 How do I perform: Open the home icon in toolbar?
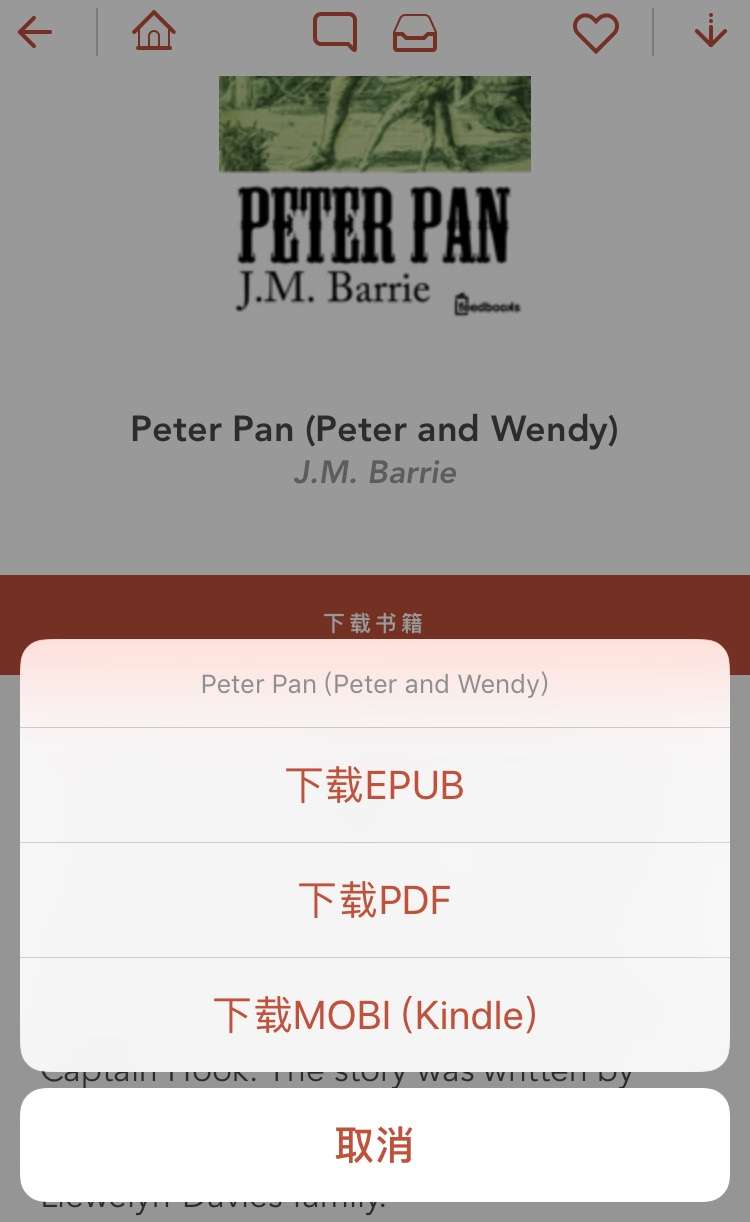point(153,32)
